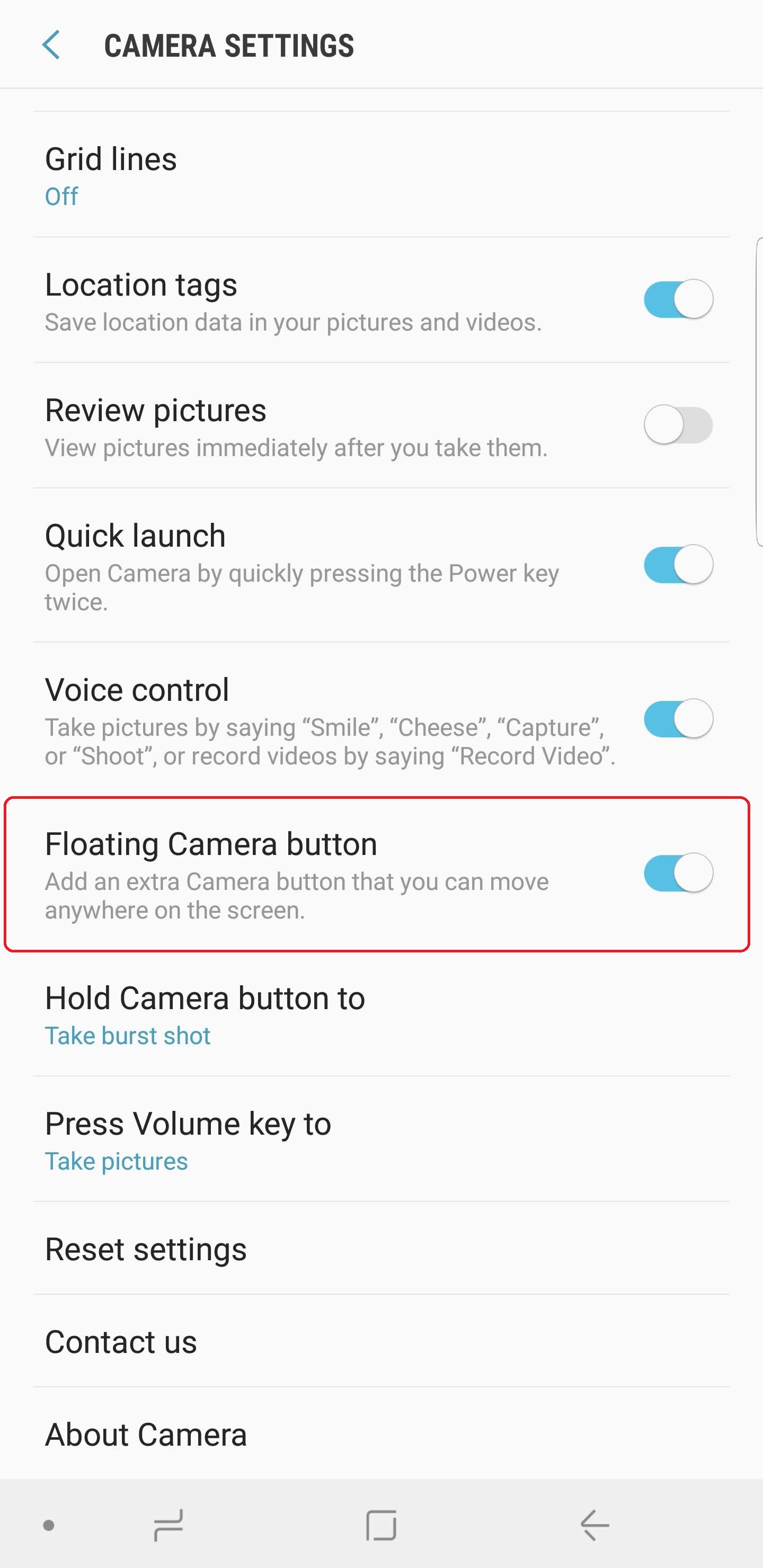Turn off Voice control
The width and height of the screenshot is (763, 1568).
click(x=678, y=719)
